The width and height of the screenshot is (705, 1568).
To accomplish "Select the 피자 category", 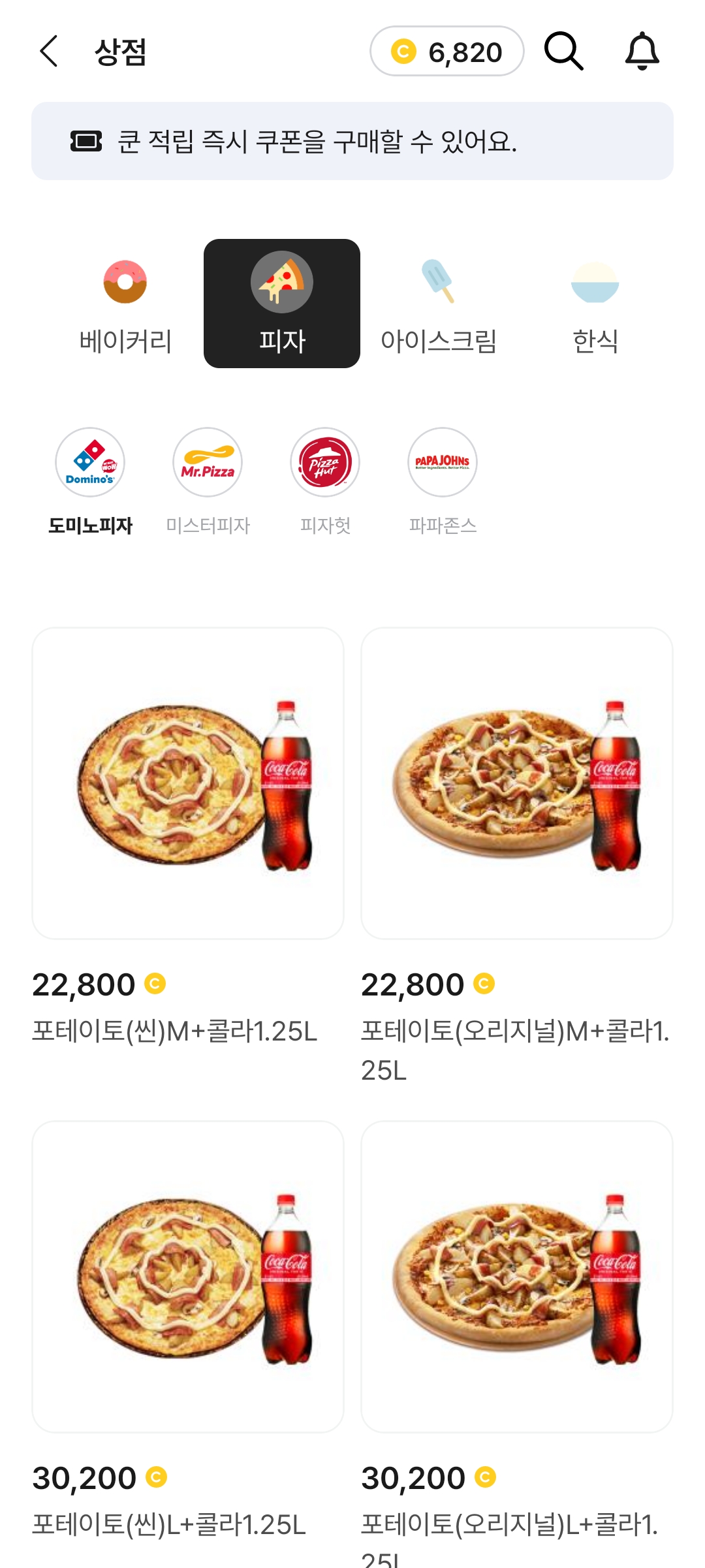I will [282, 304].
